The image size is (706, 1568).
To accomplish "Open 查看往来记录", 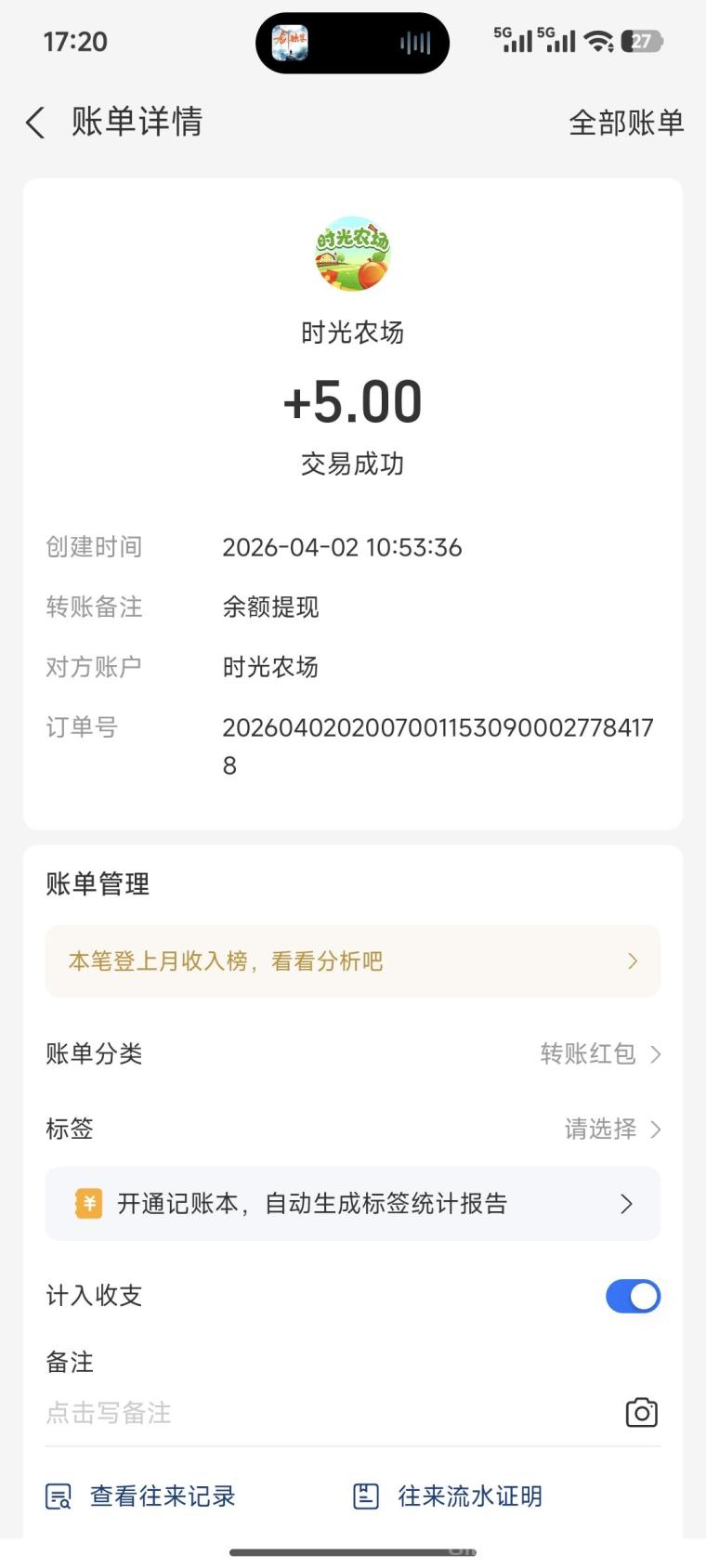I will pos(142,1496).
